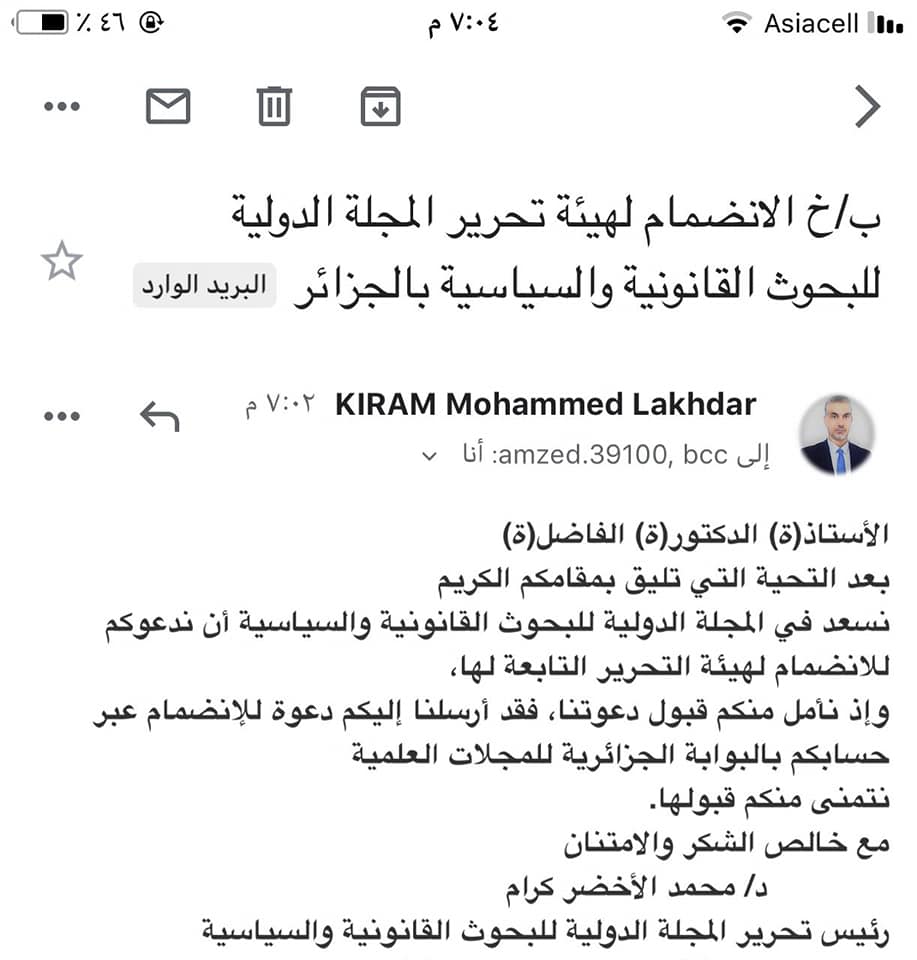Delete this email

[x=274, y=106]
